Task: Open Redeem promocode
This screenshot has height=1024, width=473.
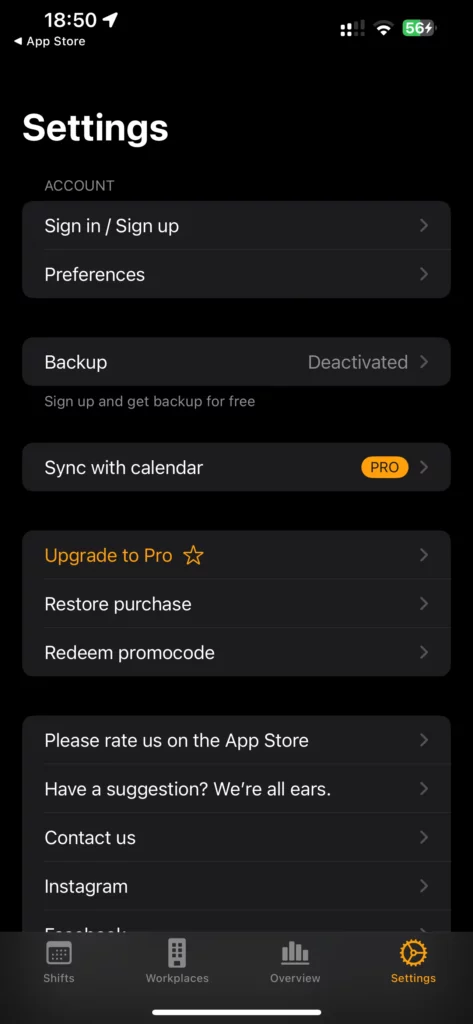Action: tap(236, 652)
